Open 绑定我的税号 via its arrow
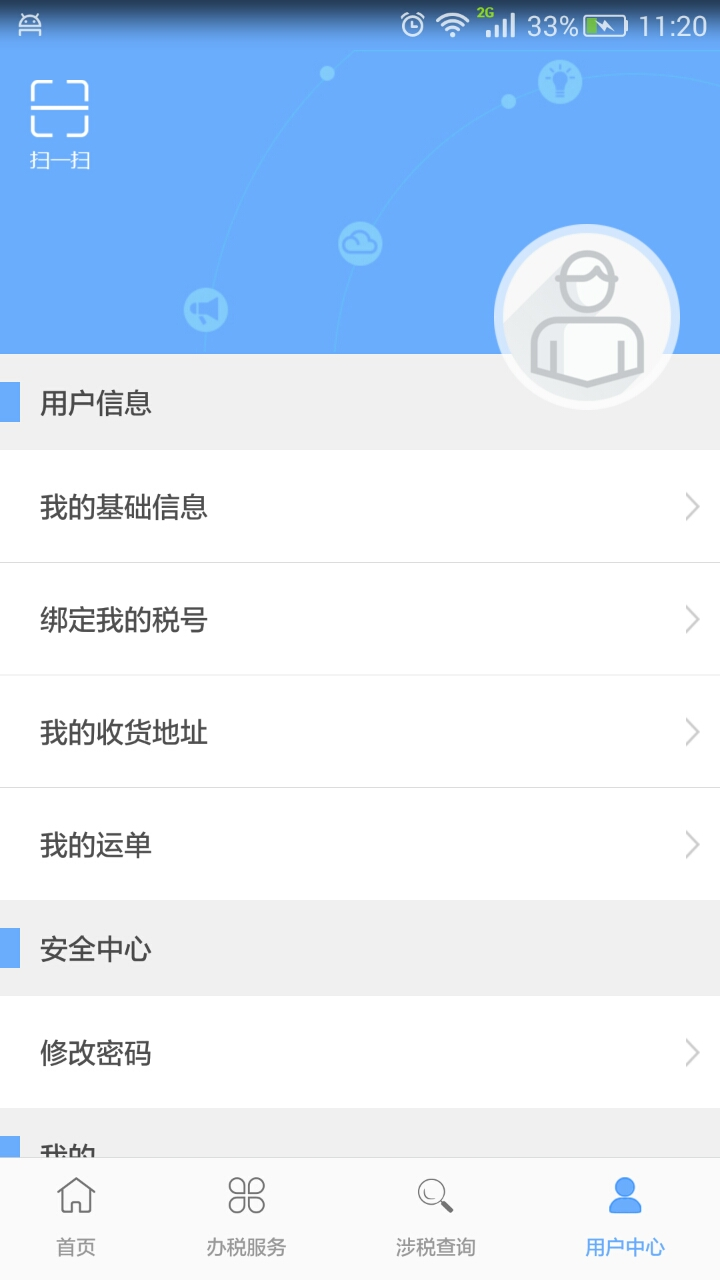720x1280 pixels. pos(691,619)
